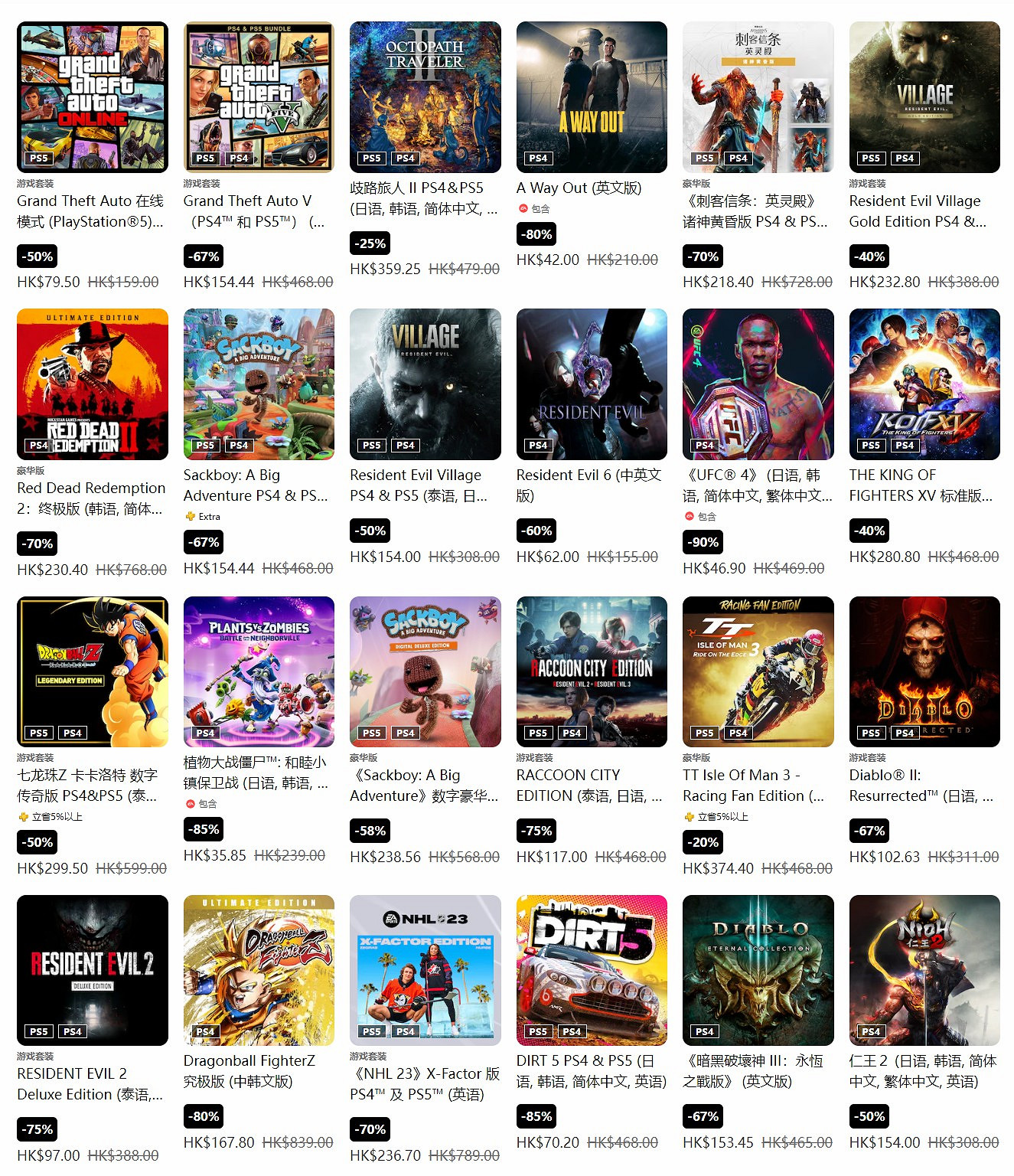Open Resident Evil 6 game card
This screenshot has height=1176, width=1014.
[592, 384]
